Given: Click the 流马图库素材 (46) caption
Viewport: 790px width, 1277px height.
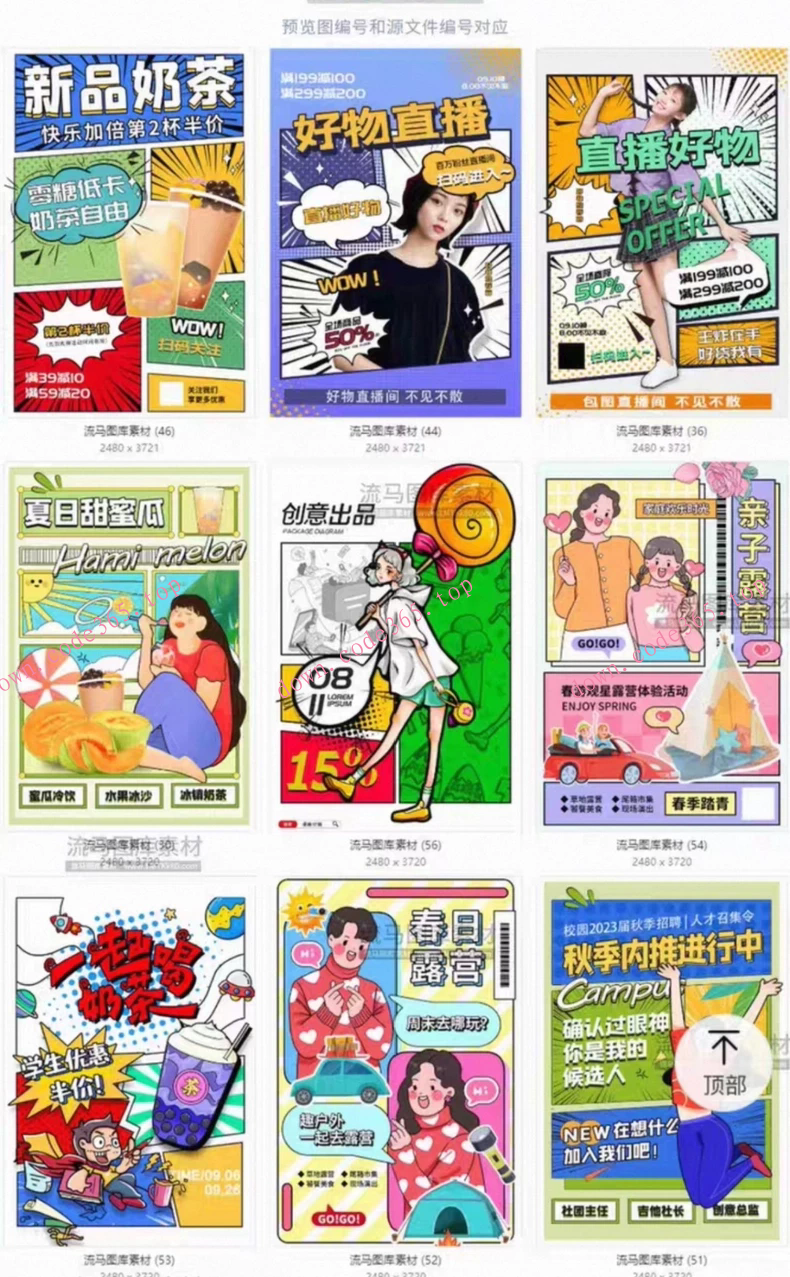Looking at the screenshot, I should pos(131,430).
